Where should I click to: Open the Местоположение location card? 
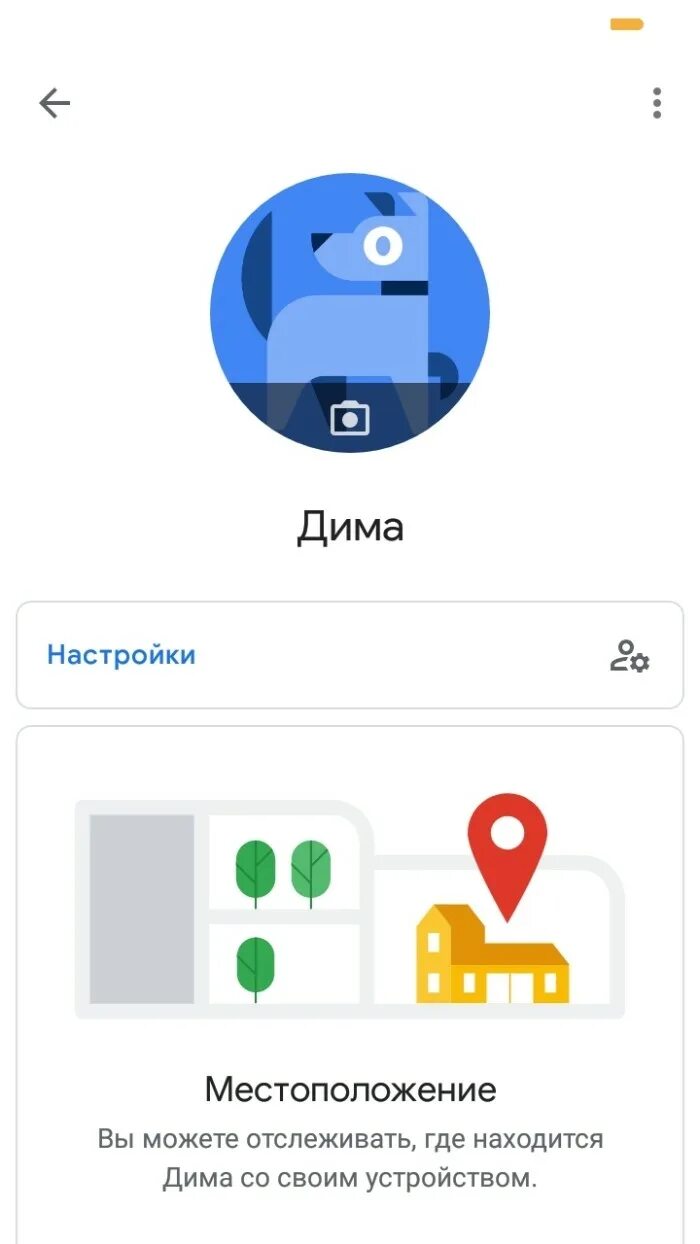pyautogui.click(x=350, y=1000)
